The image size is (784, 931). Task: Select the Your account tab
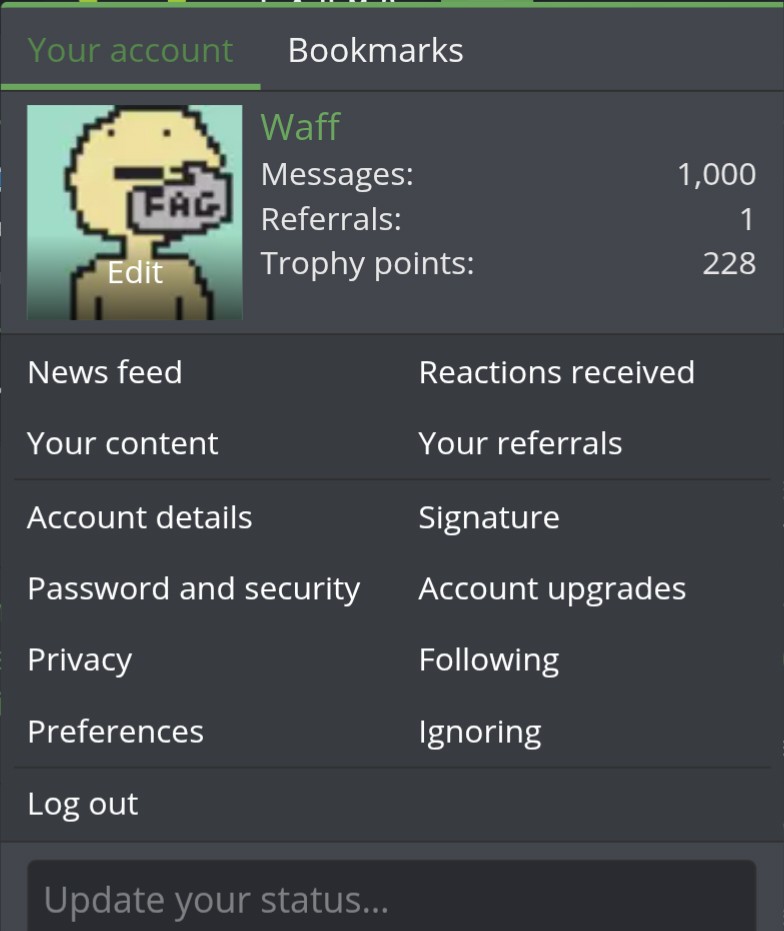point(131,50)
